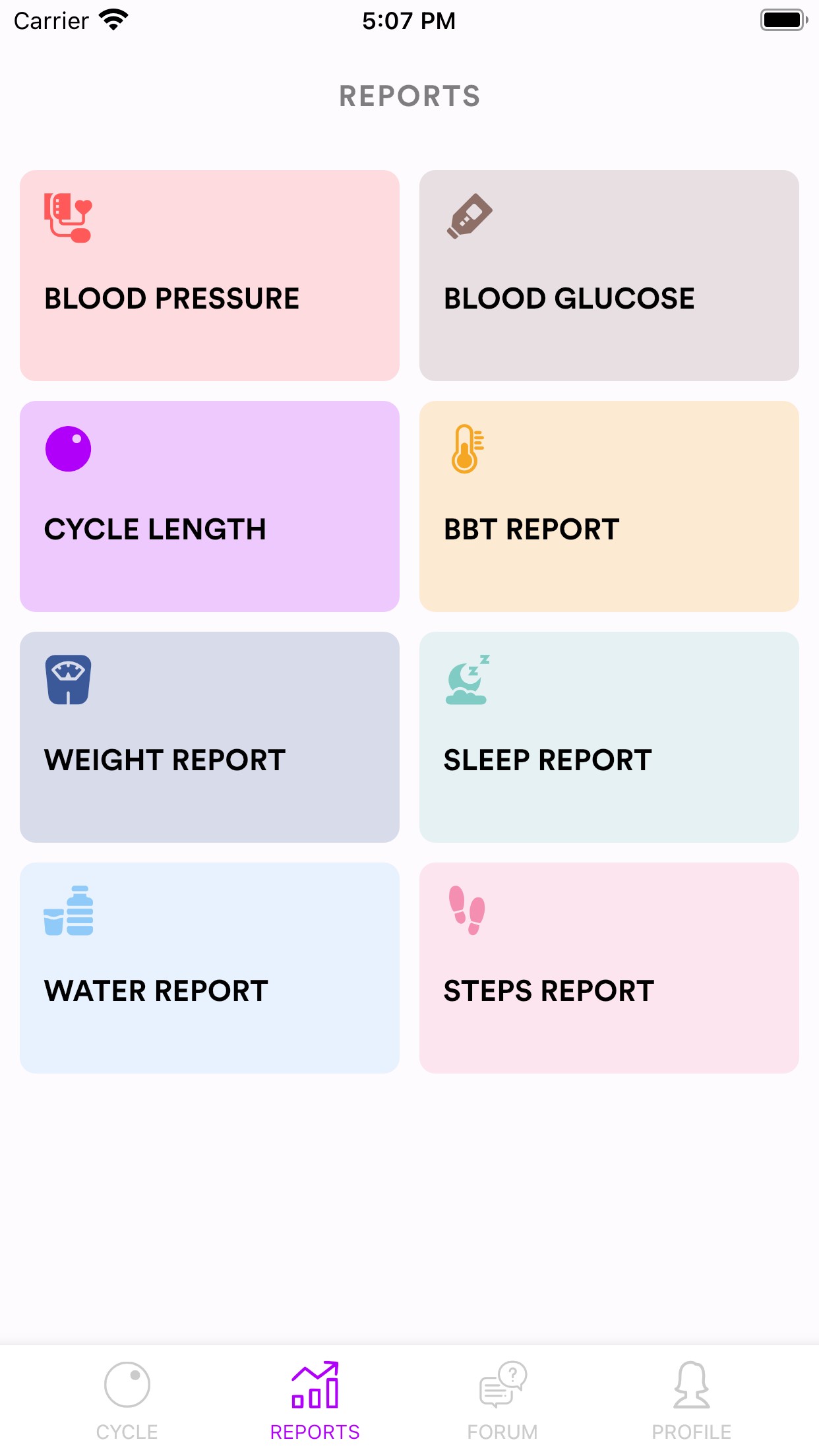
Task: Open the BBT Report card
Action: click(609, 506)
